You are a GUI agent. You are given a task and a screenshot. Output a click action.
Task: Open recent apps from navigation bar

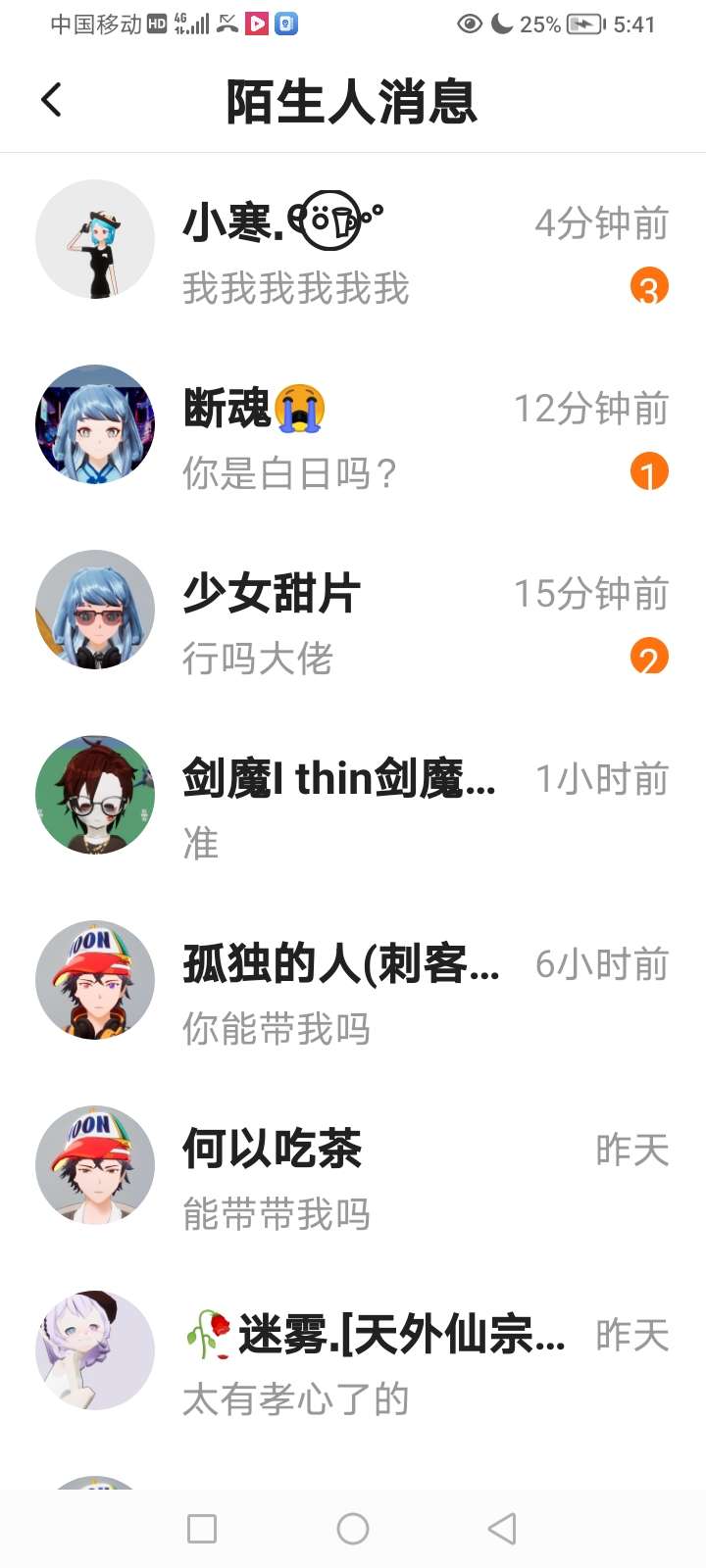[x=202, y=1528]
